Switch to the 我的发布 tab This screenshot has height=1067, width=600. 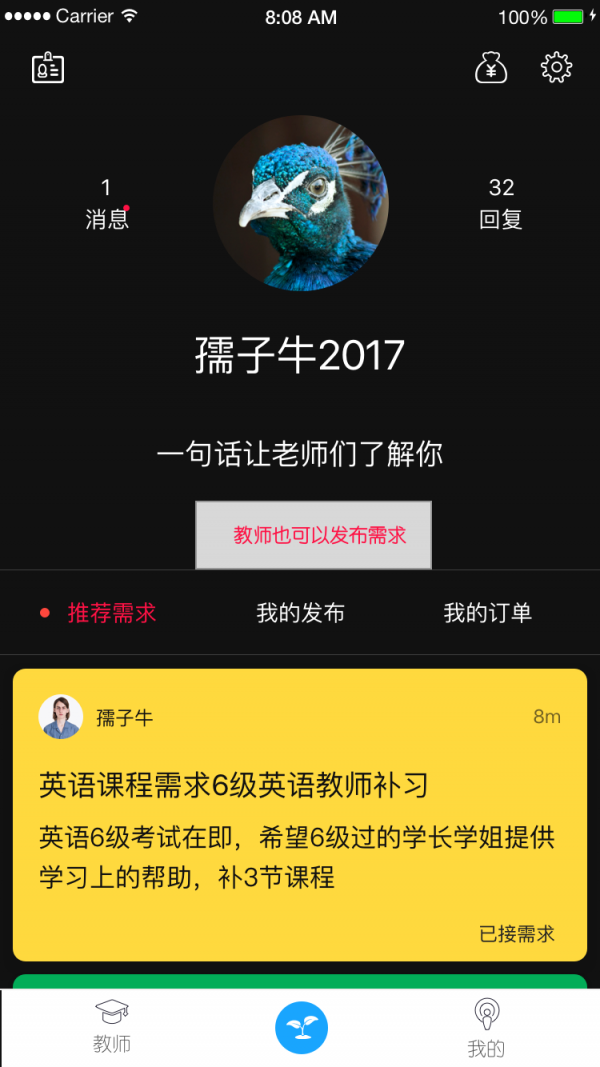(x=300, y=613)
